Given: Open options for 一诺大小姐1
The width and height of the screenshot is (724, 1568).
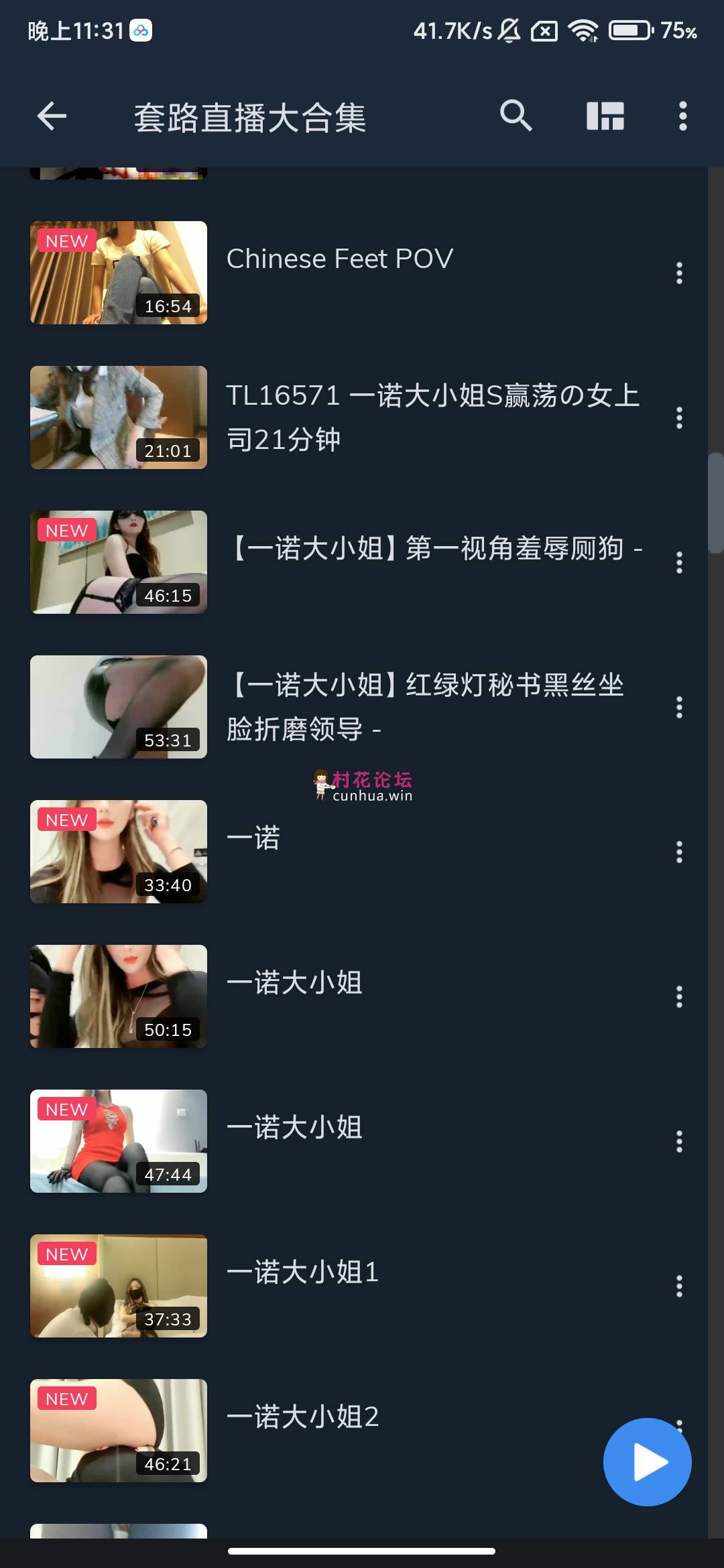Looking at the screenshot, I should pos(679,1286).
